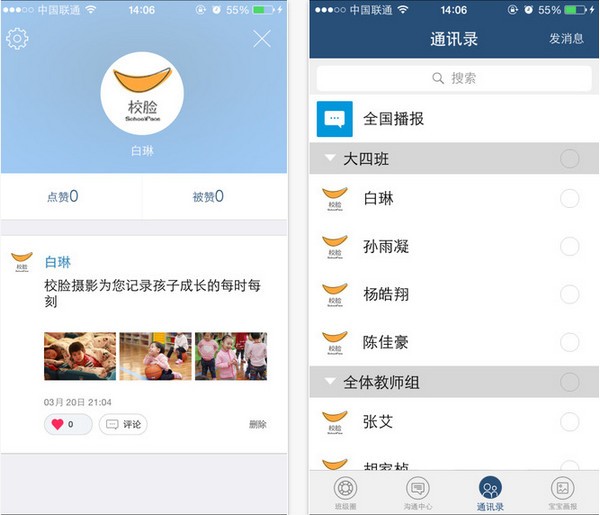Select the 通讯录 tab

(490, 494)
